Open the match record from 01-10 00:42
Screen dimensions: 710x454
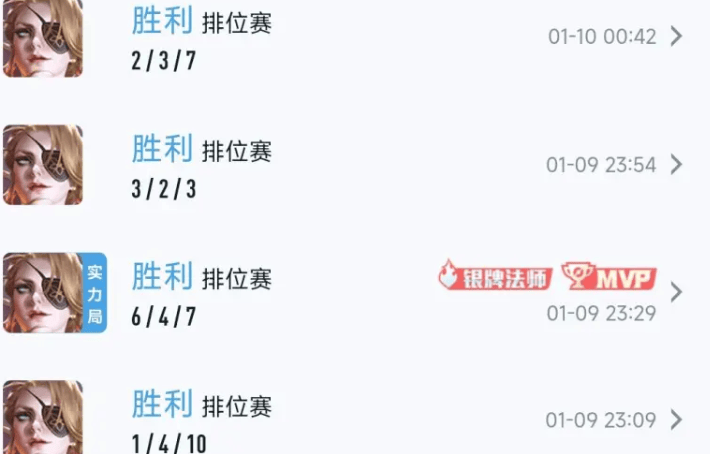click(x=676, y=37)
